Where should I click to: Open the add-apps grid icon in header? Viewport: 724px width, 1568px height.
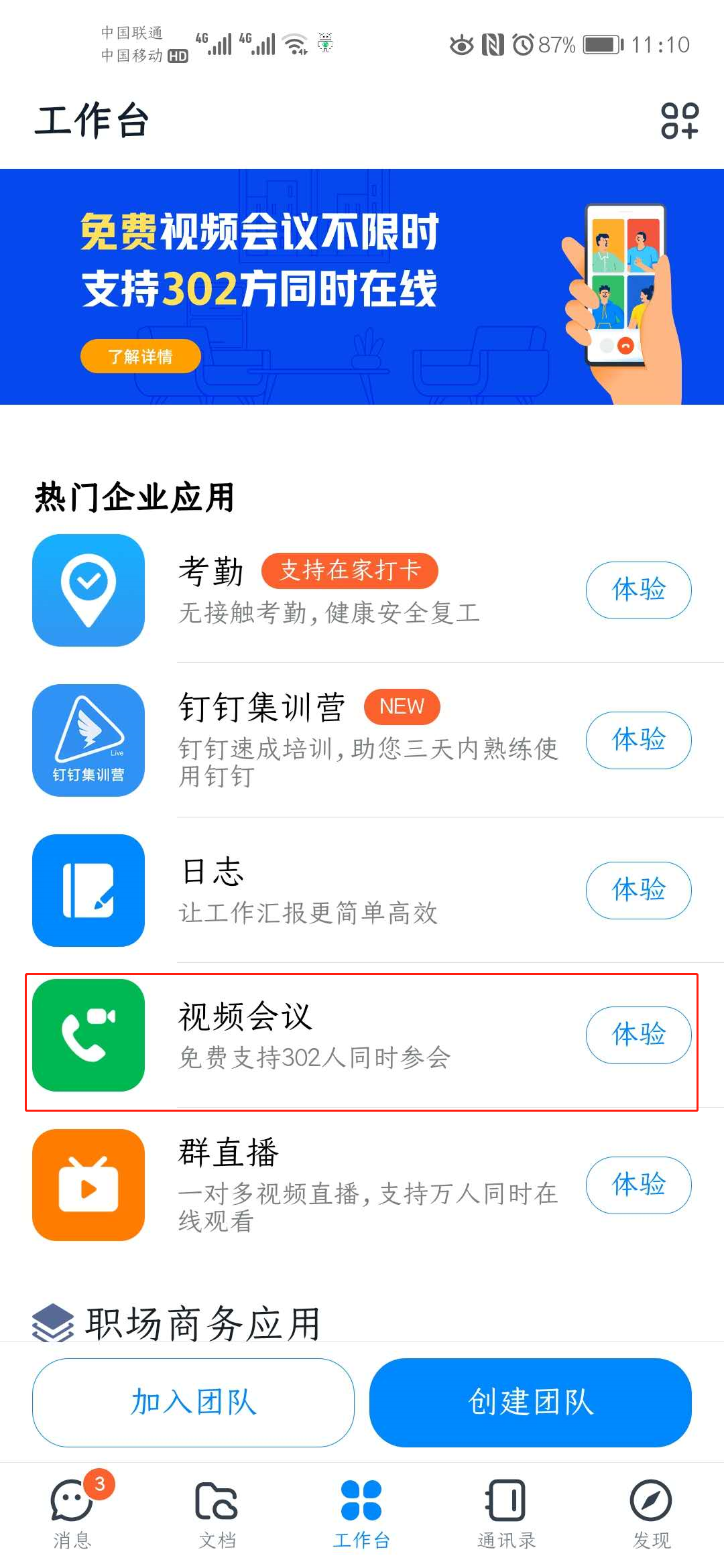tap(679, 121)
